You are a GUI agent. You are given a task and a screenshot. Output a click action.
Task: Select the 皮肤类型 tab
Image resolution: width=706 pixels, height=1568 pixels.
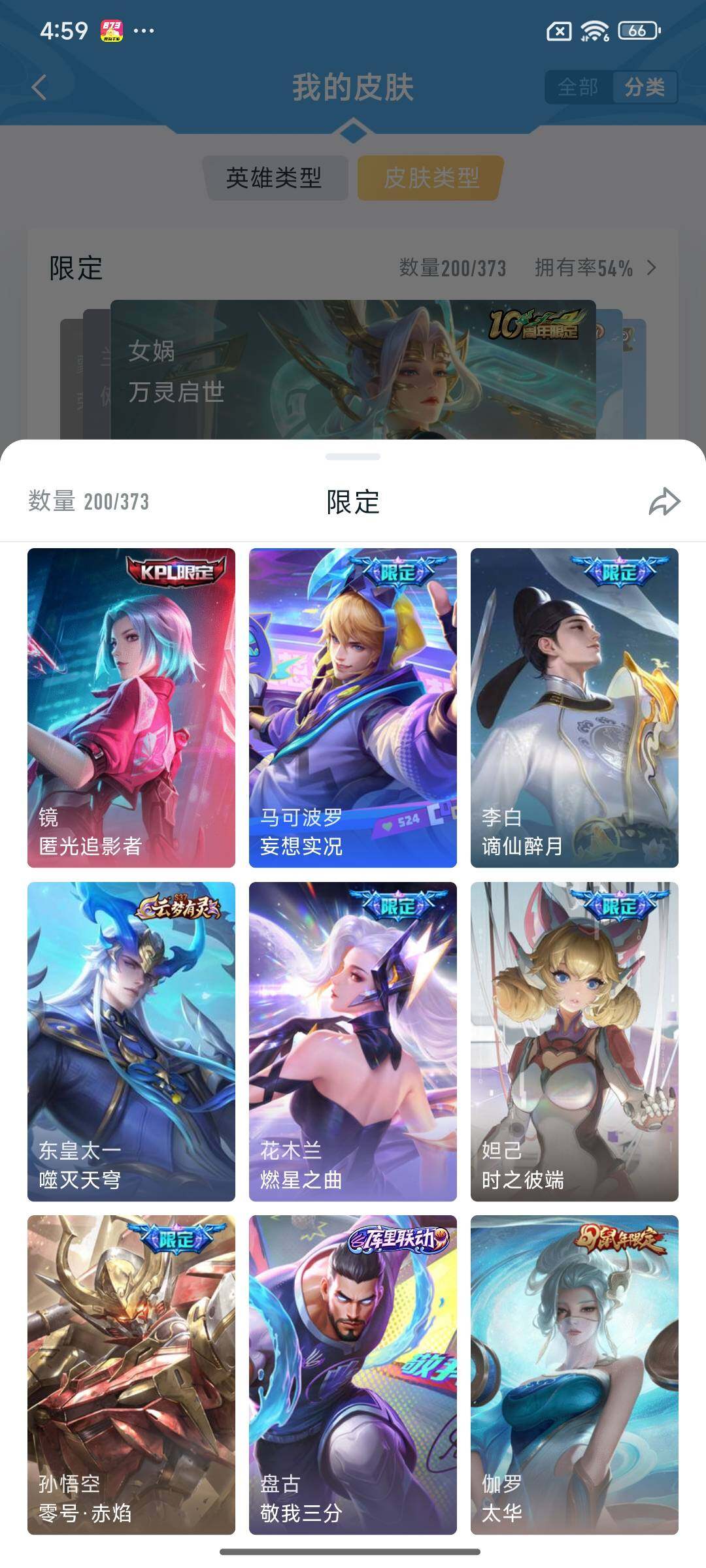pyautogui.click(x=428, y=176)
